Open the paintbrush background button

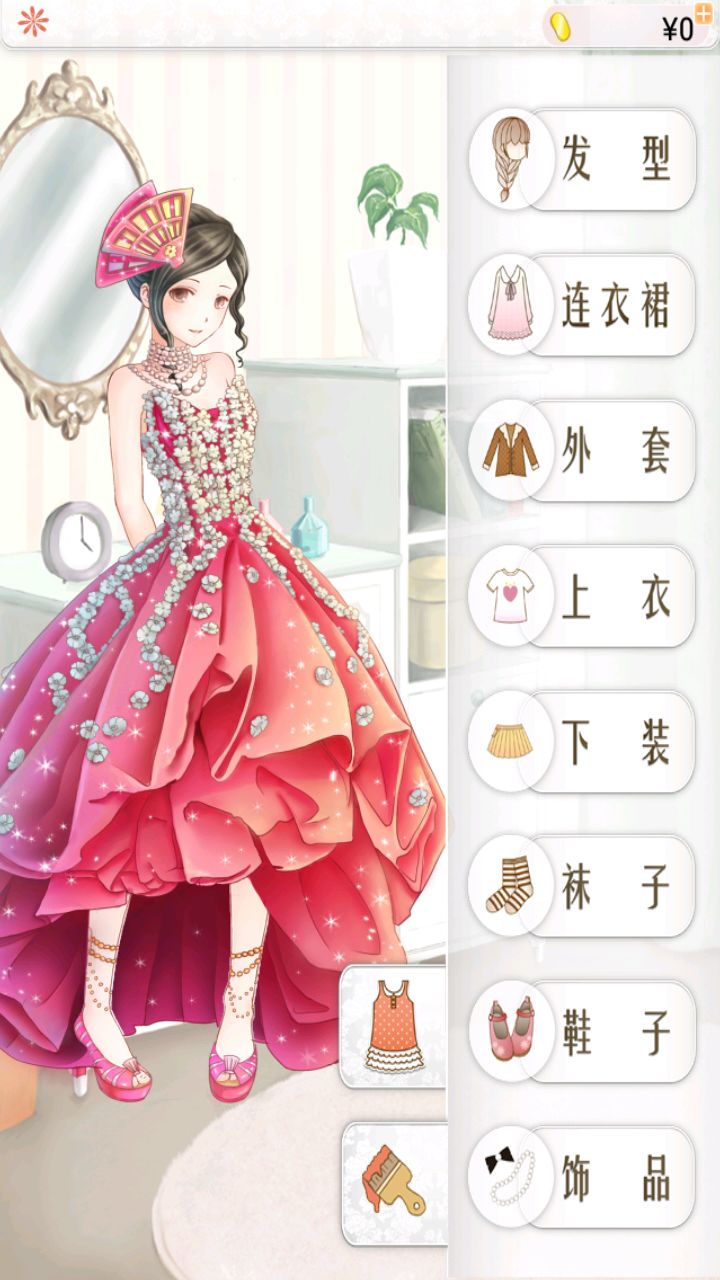coord(393,1182)
